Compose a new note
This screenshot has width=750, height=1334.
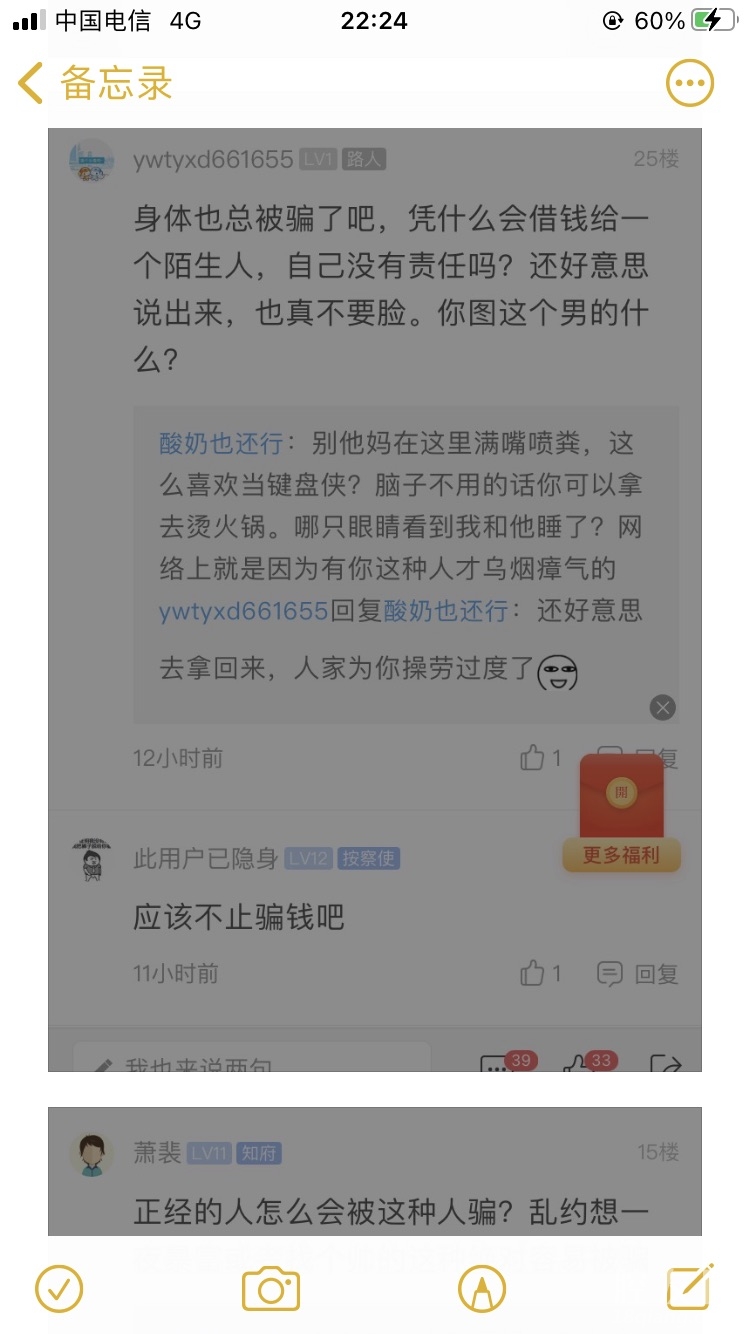point(690,1288)
